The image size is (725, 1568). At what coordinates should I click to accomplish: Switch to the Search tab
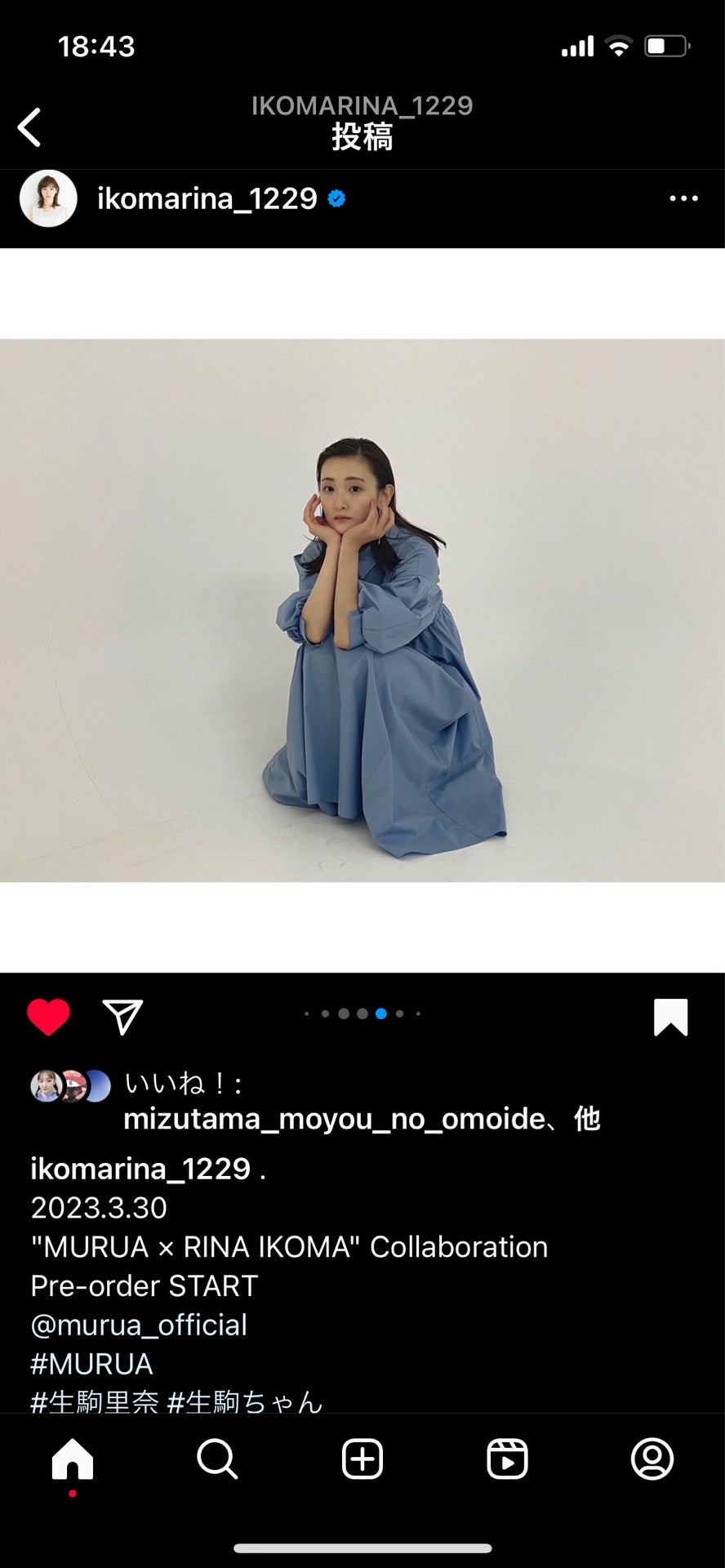click(217, 1459)
